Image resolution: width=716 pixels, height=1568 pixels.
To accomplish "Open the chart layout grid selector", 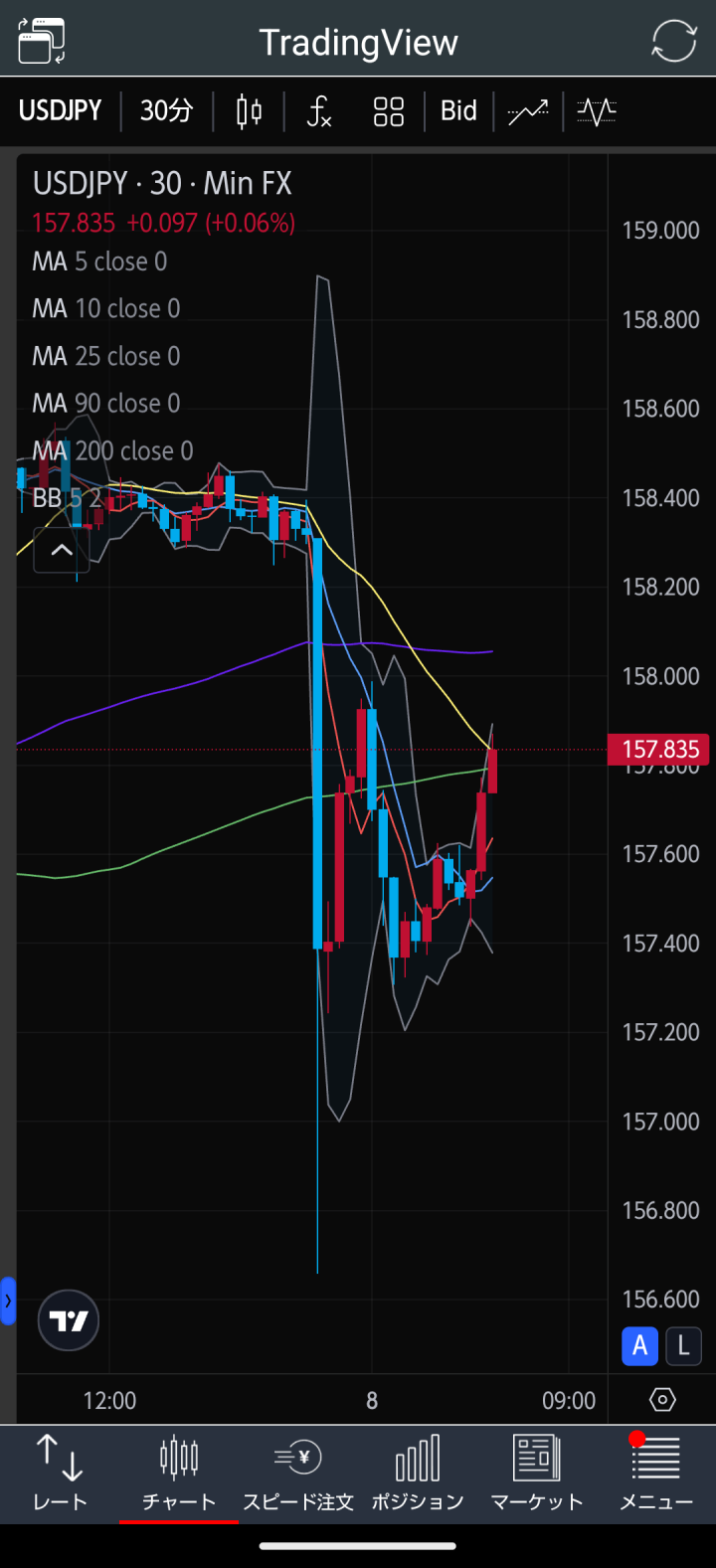I will (x=388, y=111).
